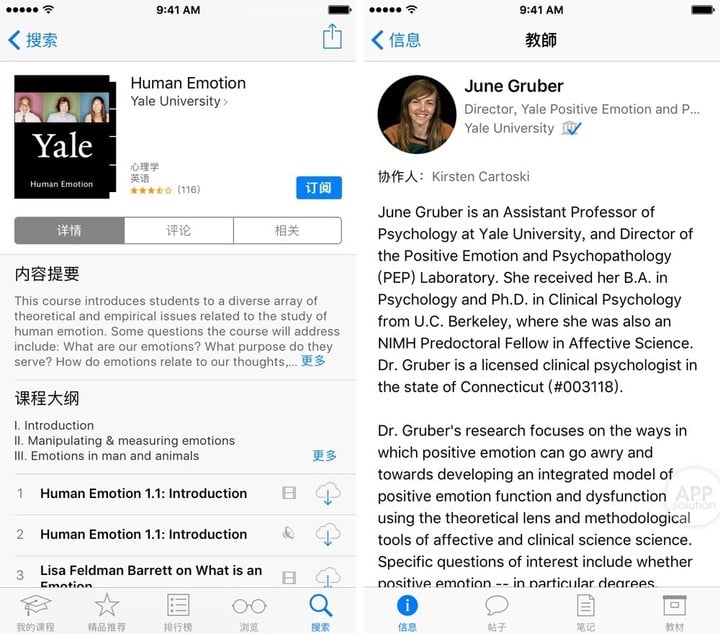The height and width of the screenshot is (634, 720).
Task: Select the 详情 segment
Action: (69, 230)
